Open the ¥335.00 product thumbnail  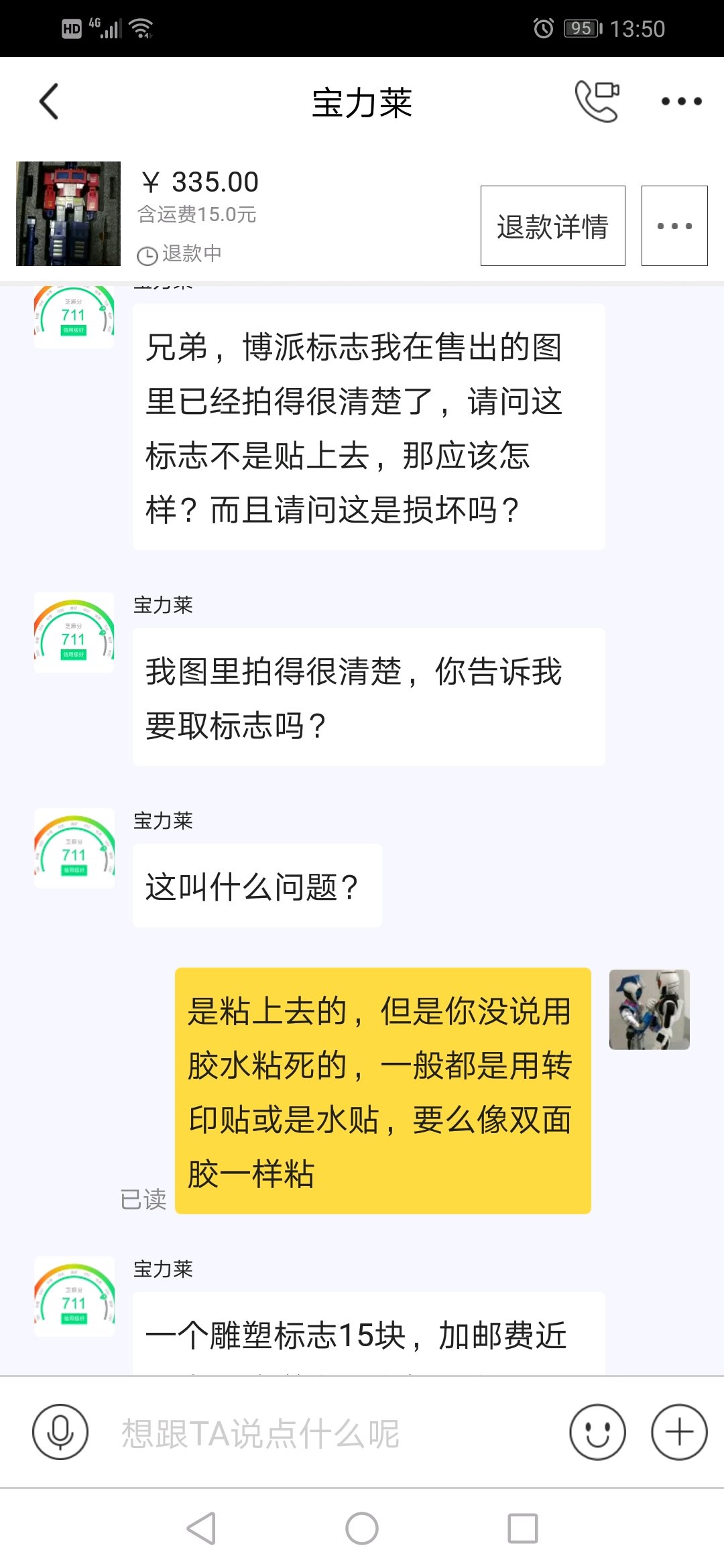coord(68,214)
